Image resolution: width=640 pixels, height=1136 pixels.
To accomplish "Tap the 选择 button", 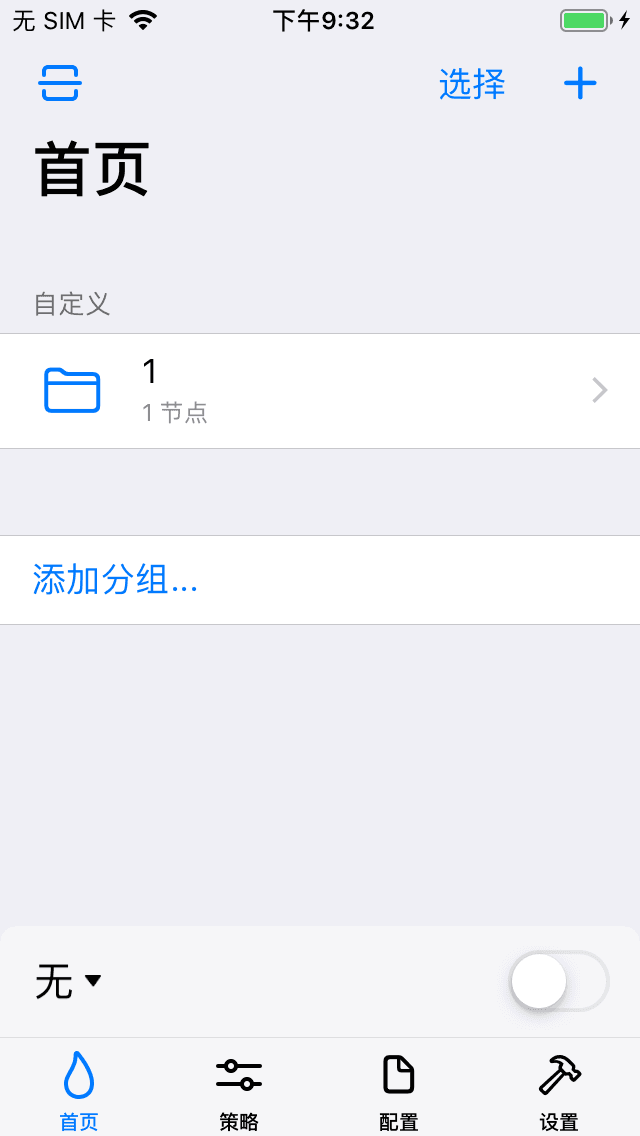I will (x=472, y=84).
